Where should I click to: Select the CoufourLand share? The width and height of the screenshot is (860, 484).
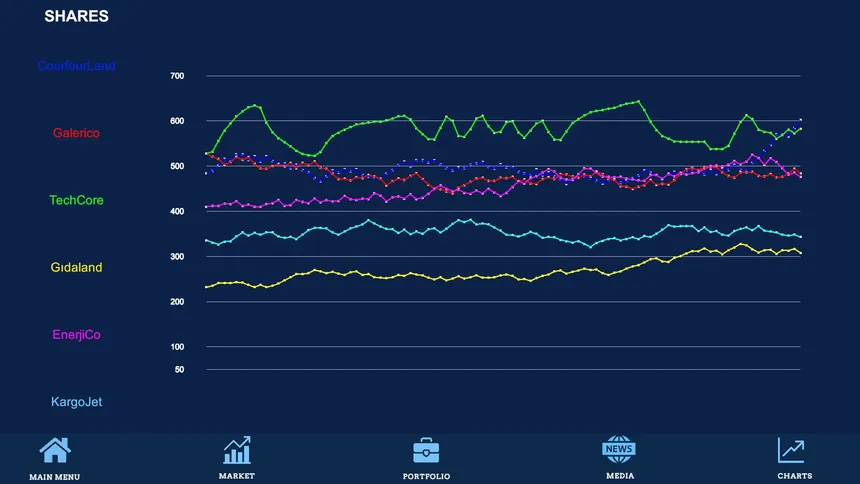click(77, 66)
